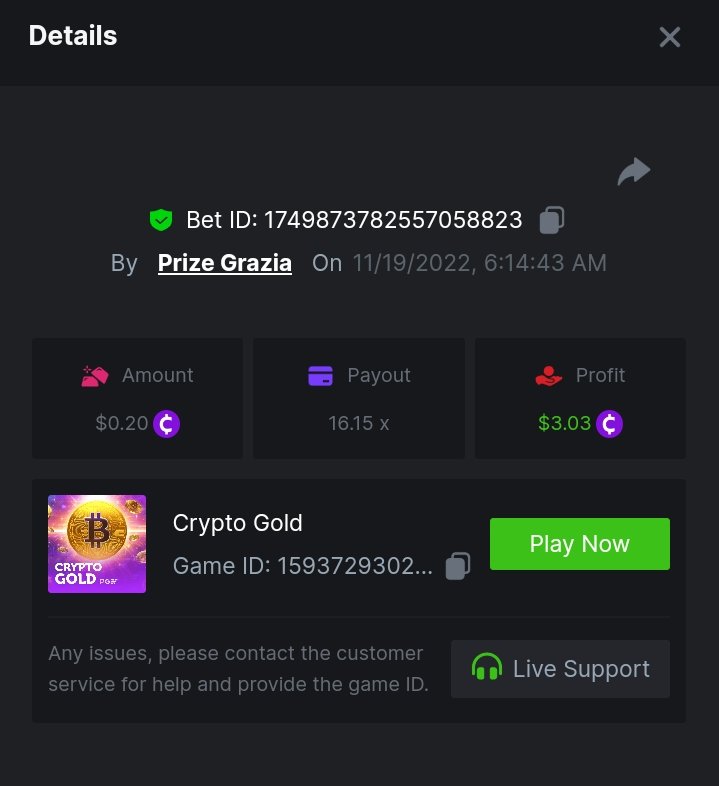Contact Live Support

(560, 669)
